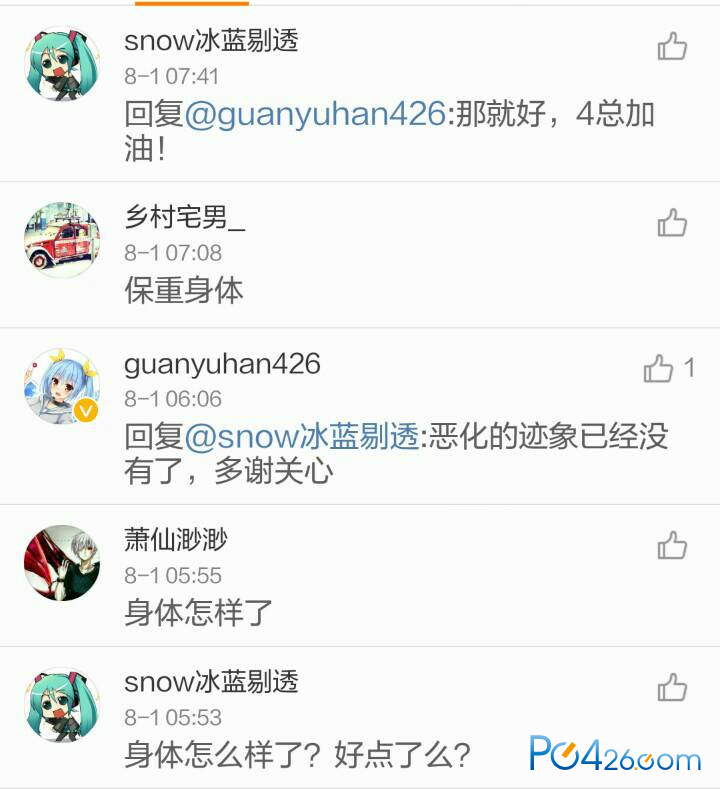View 乡村宅男_'s profile via avatar

62,240
